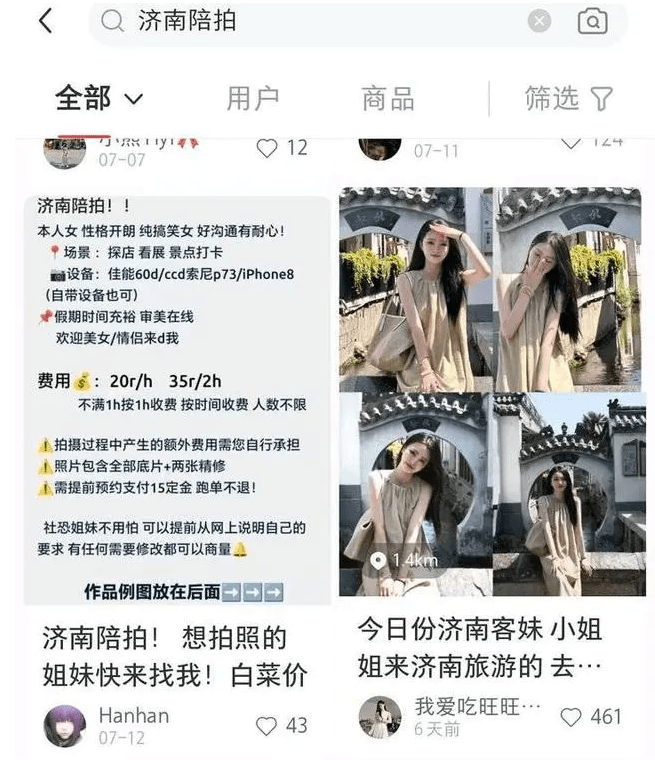655x760 pixels.
Task: Switch to the 用户 tab
Action: click(x=252, y=98)
